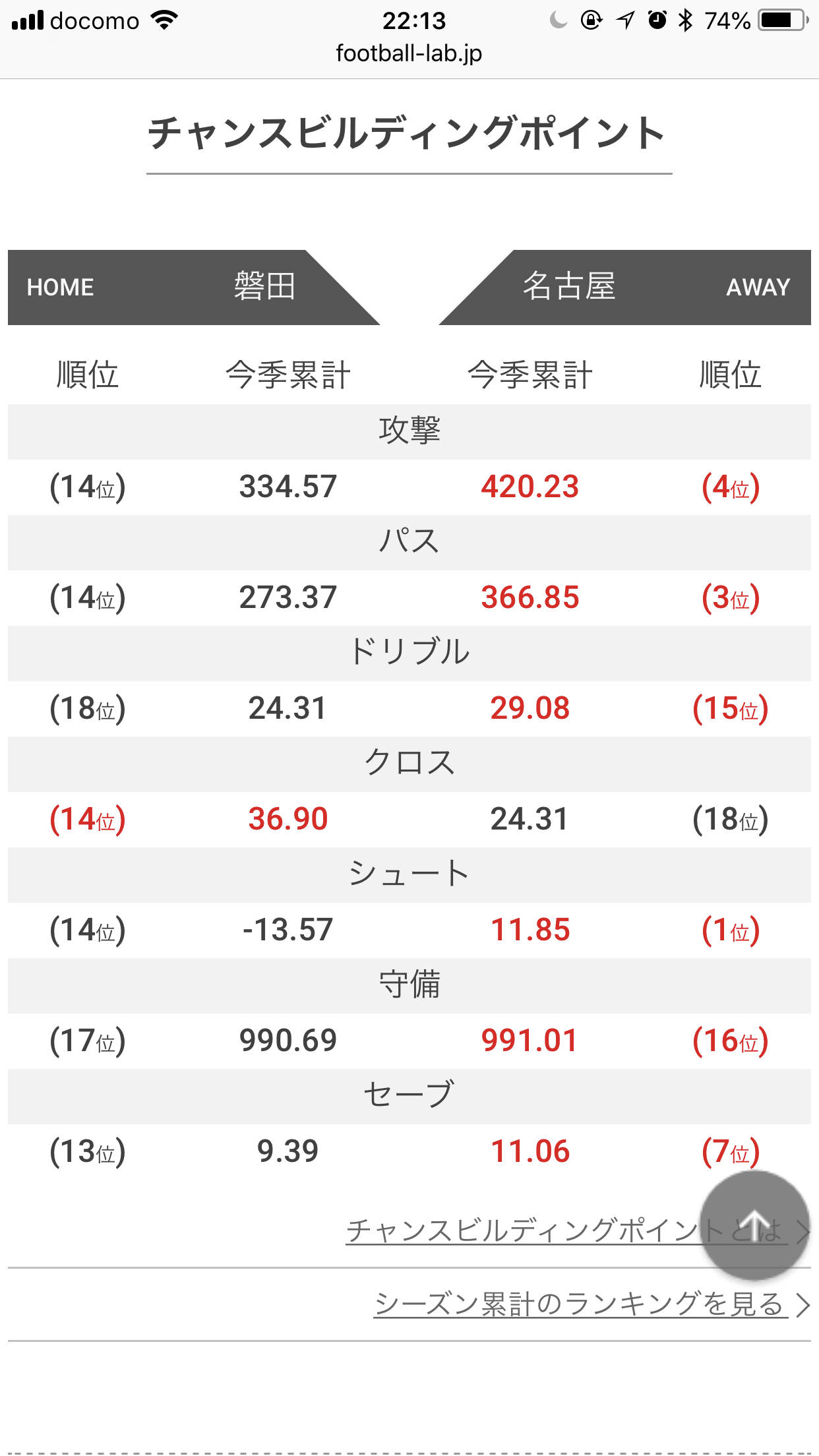Viewport: 819px width, 1456px height.
Task: Tap the scroll-to-top arrow button
Action: tap(754, 1225)
